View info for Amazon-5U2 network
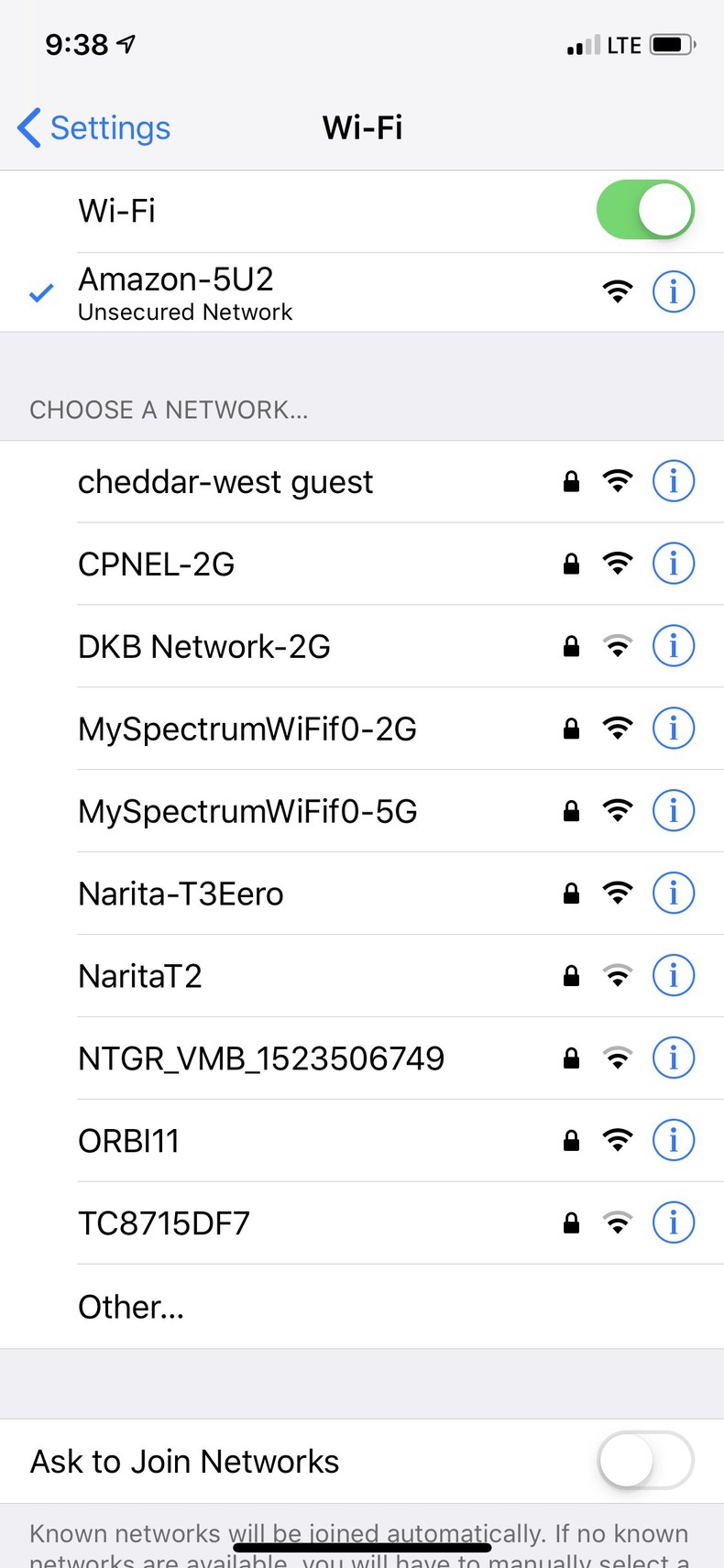The image size is (724, 1568). (x=673, y=292)
